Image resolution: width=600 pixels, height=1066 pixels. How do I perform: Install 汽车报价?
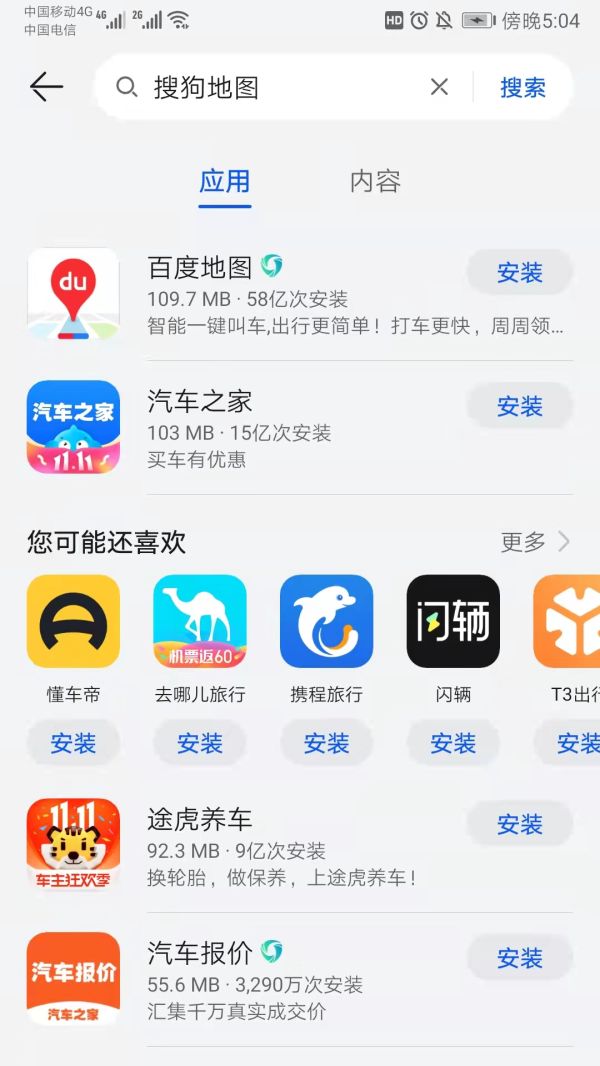coord(519,958)
